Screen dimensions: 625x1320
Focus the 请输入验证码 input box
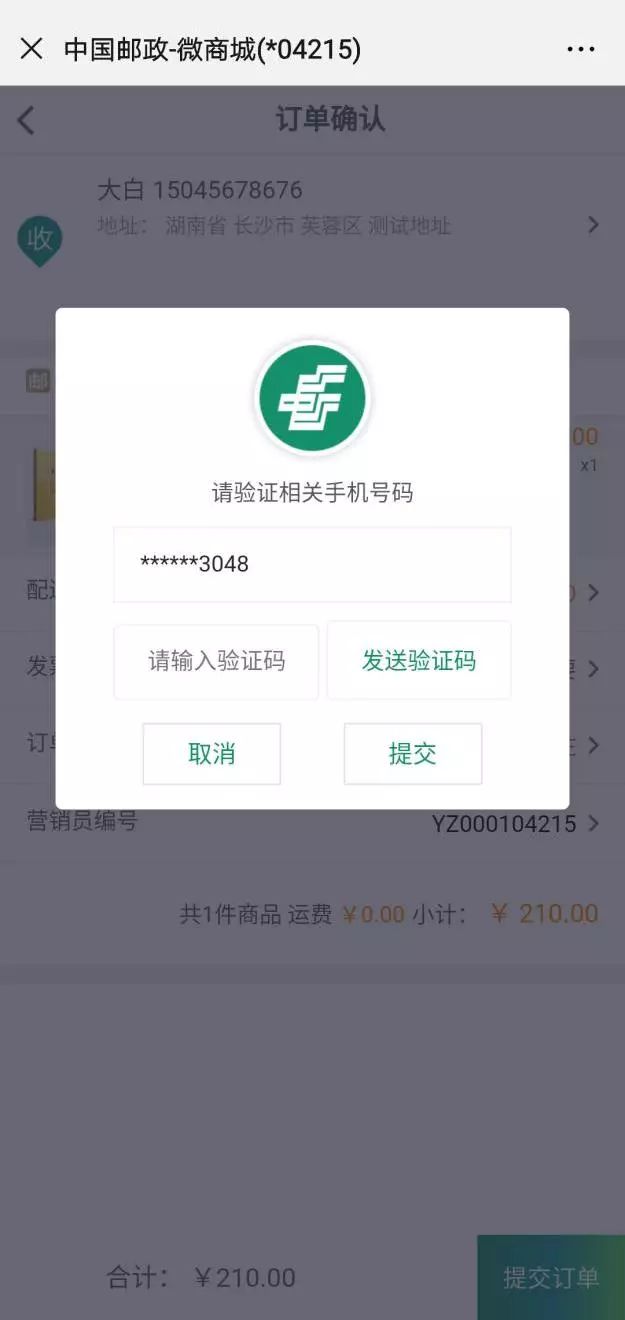[x=216, y=661]
